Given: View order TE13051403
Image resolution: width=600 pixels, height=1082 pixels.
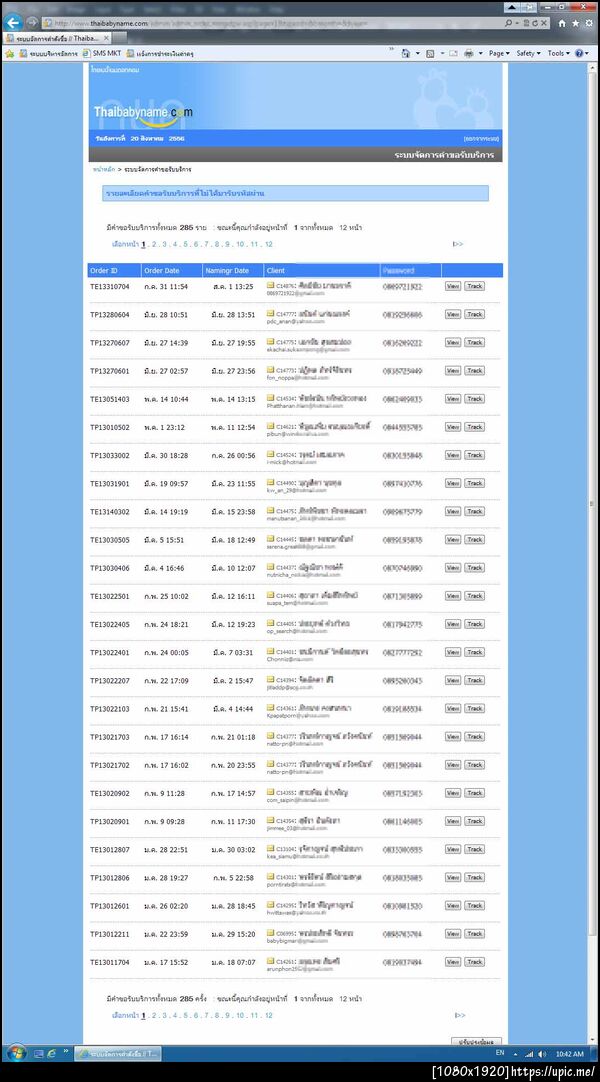Looking at the screenshot, I should coord(452,398).
